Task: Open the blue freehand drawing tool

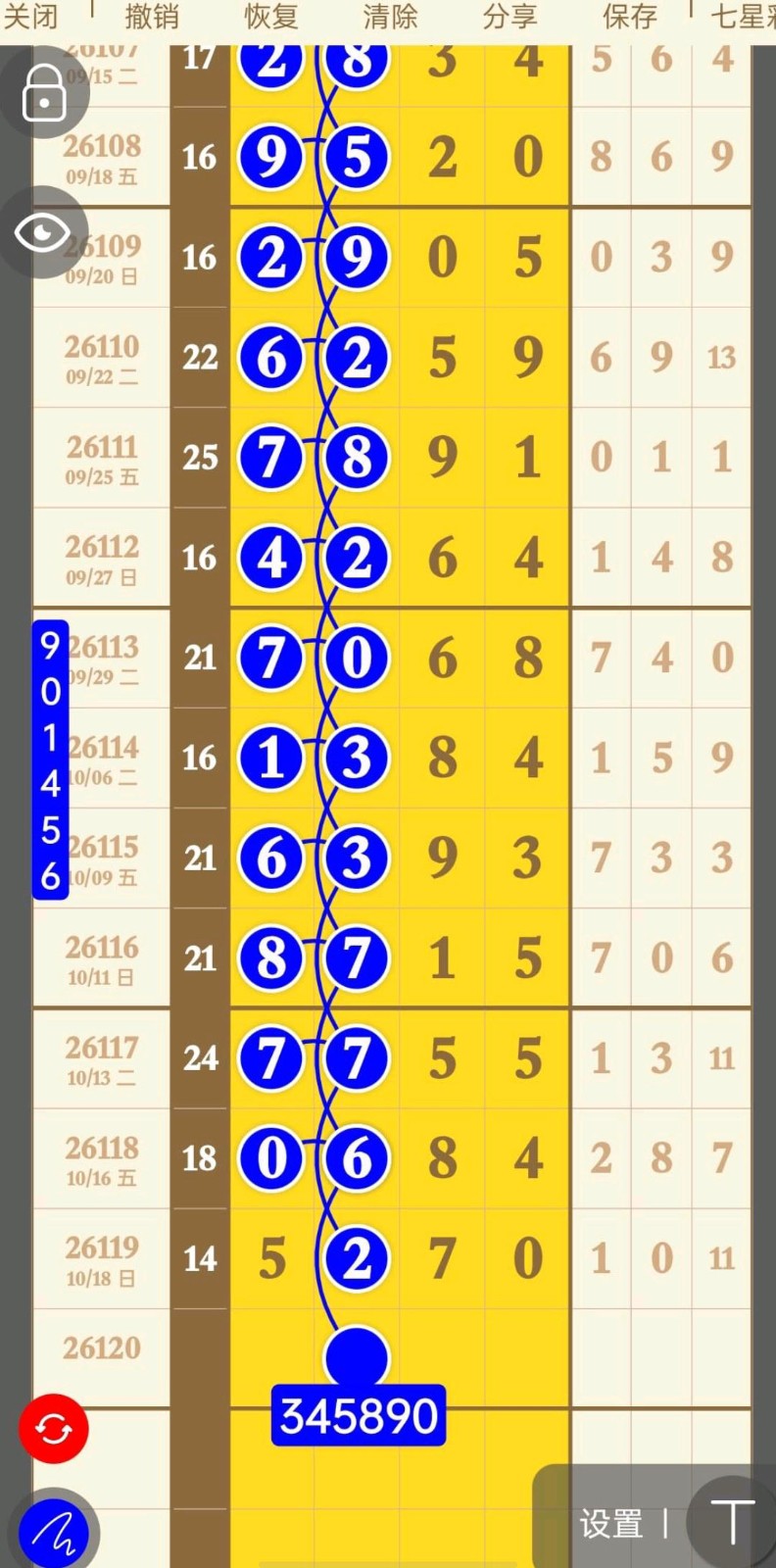Action: pos(53,1533)
